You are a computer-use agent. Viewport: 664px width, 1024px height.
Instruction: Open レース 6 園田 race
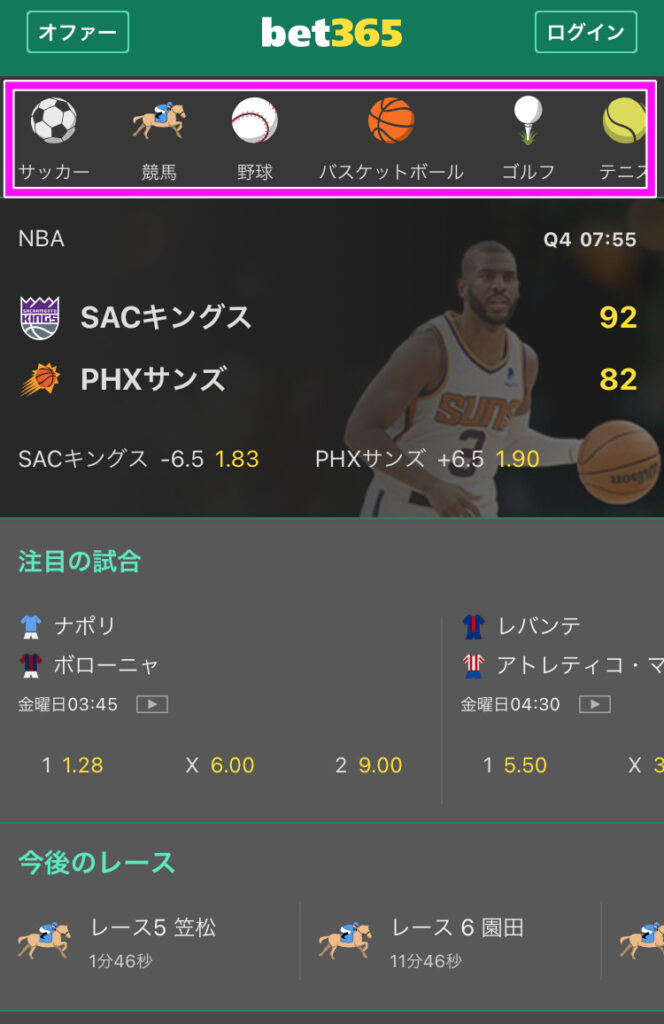(x=452, y=941)
